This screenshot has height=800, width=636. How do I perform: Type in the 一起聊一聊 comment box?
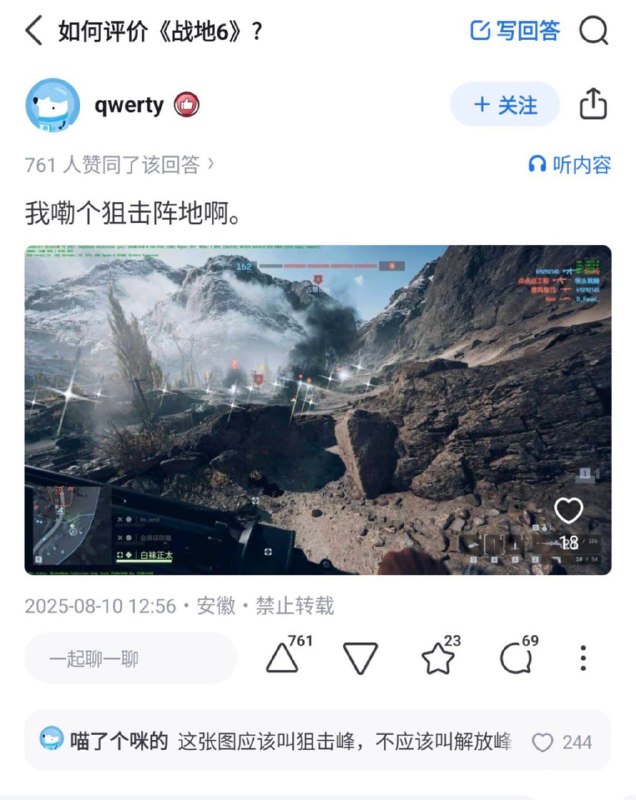[x=131, y=658]
